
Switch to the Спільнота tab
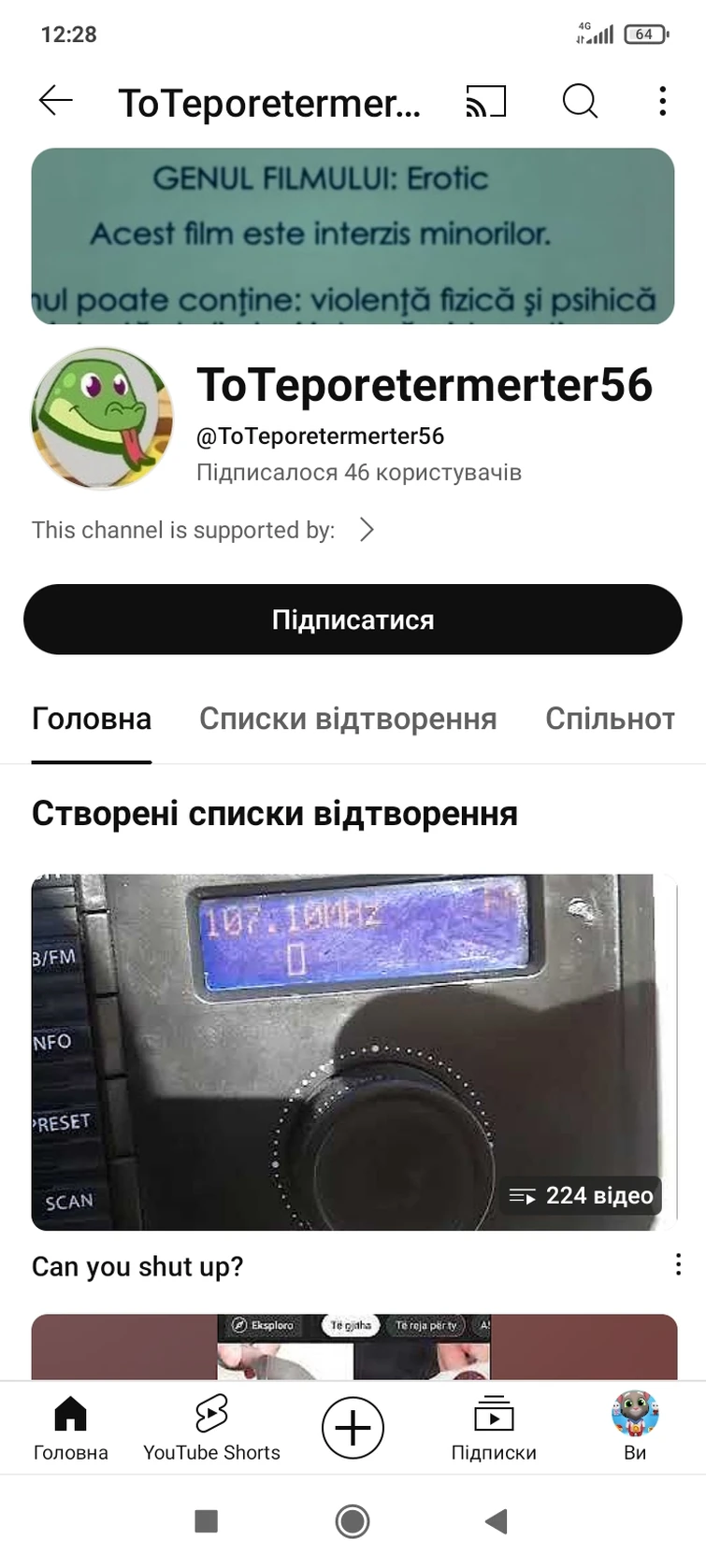tap(610, 719)
